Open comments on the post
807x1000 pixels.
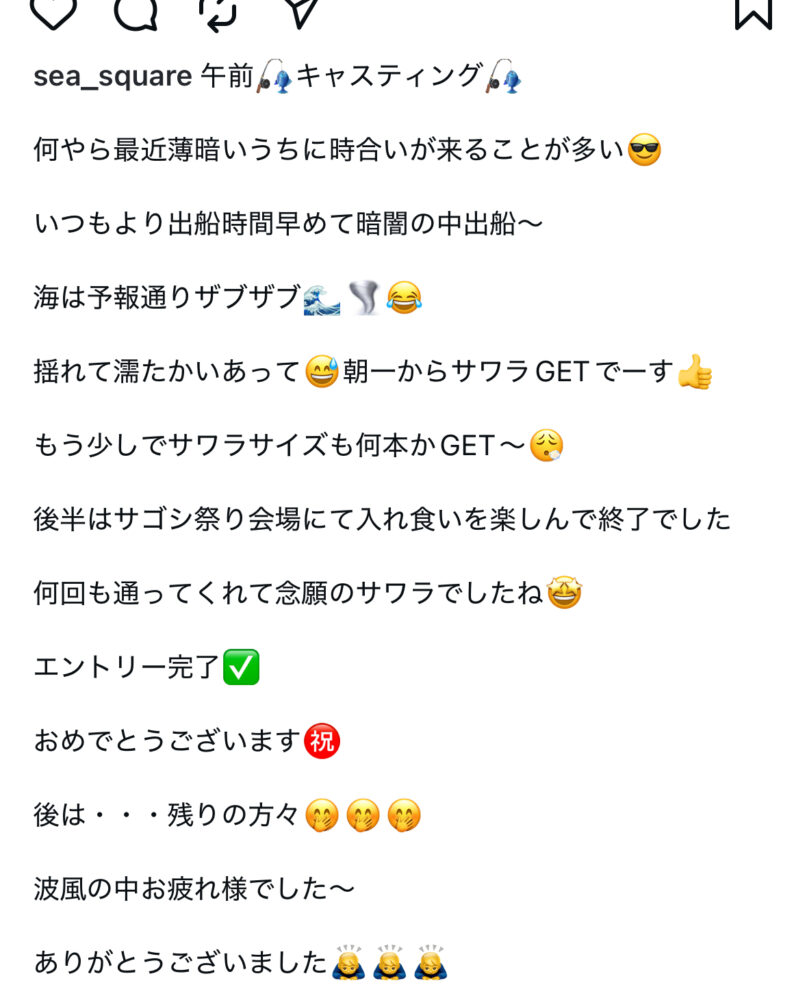(135, 10)
